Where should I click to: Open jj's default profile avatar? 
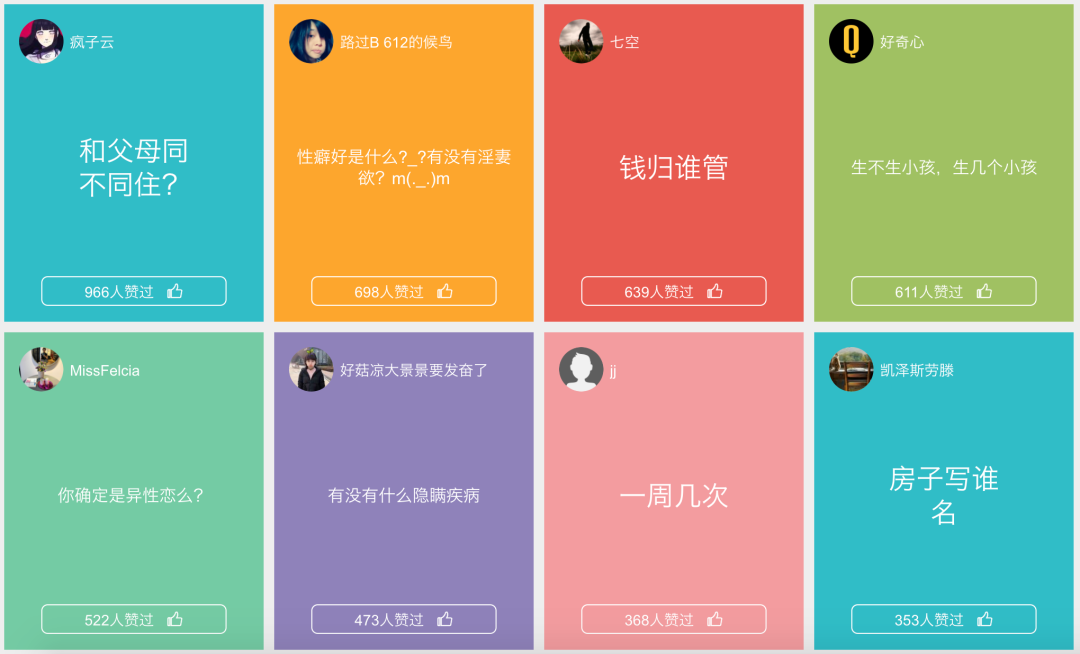pyautogui.click(x=581, y=369)
